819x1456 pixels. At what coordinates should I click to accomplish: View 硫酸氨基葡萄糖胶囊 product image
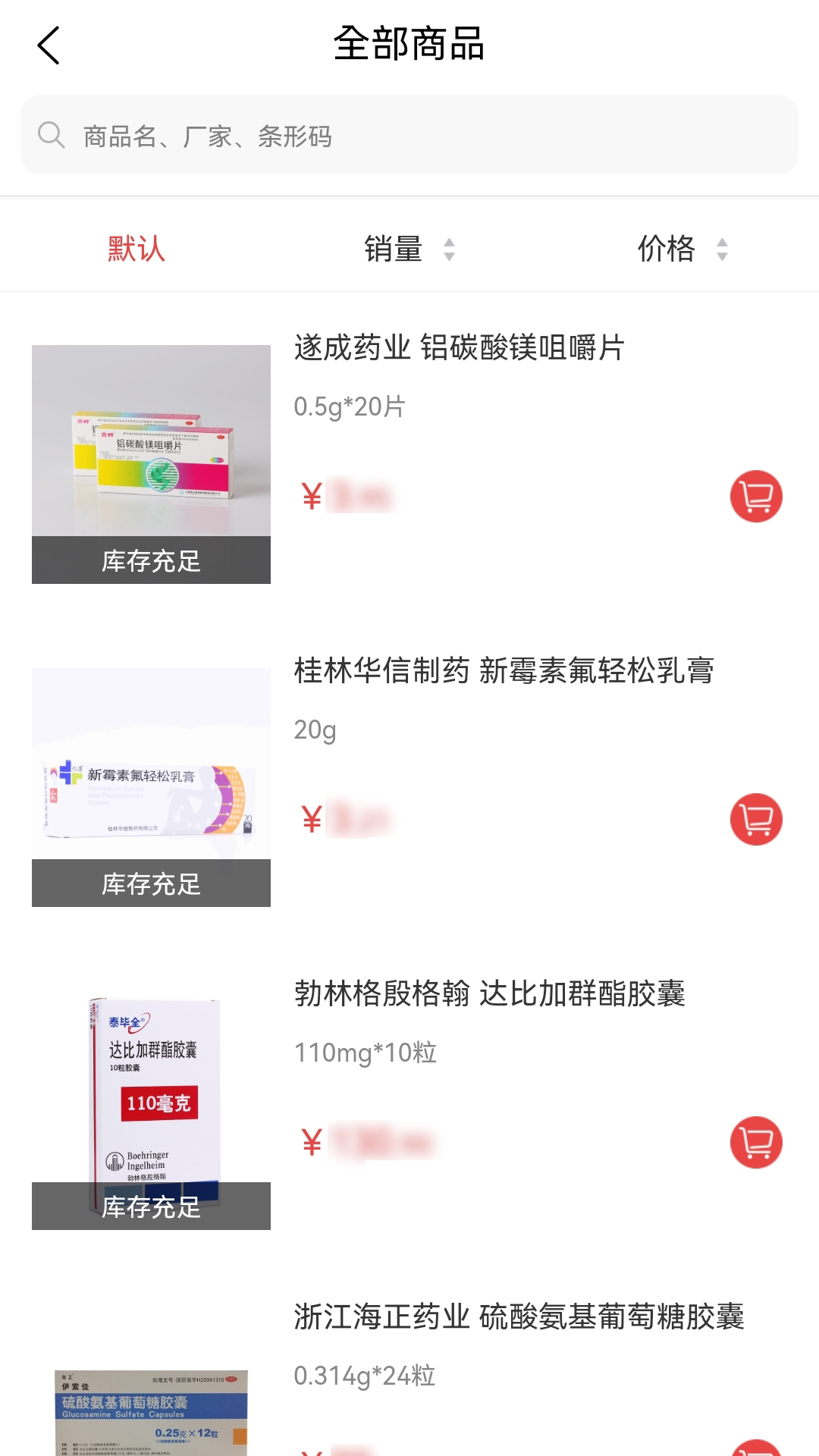click(x=150, y=1410)
